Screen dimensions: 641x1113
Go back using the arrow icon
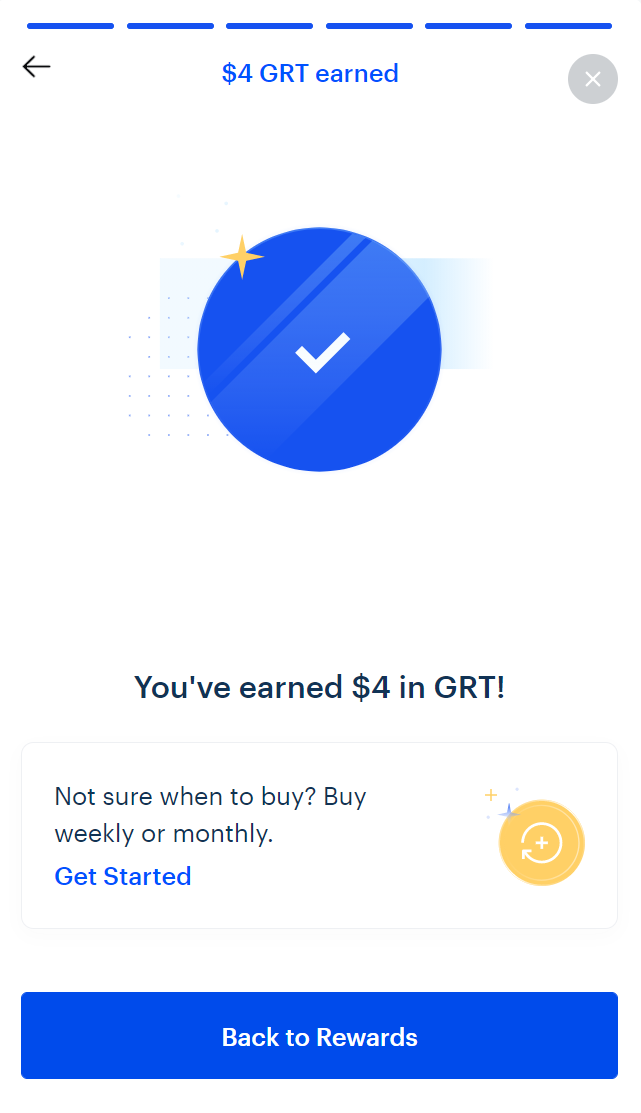coord(36,67)
